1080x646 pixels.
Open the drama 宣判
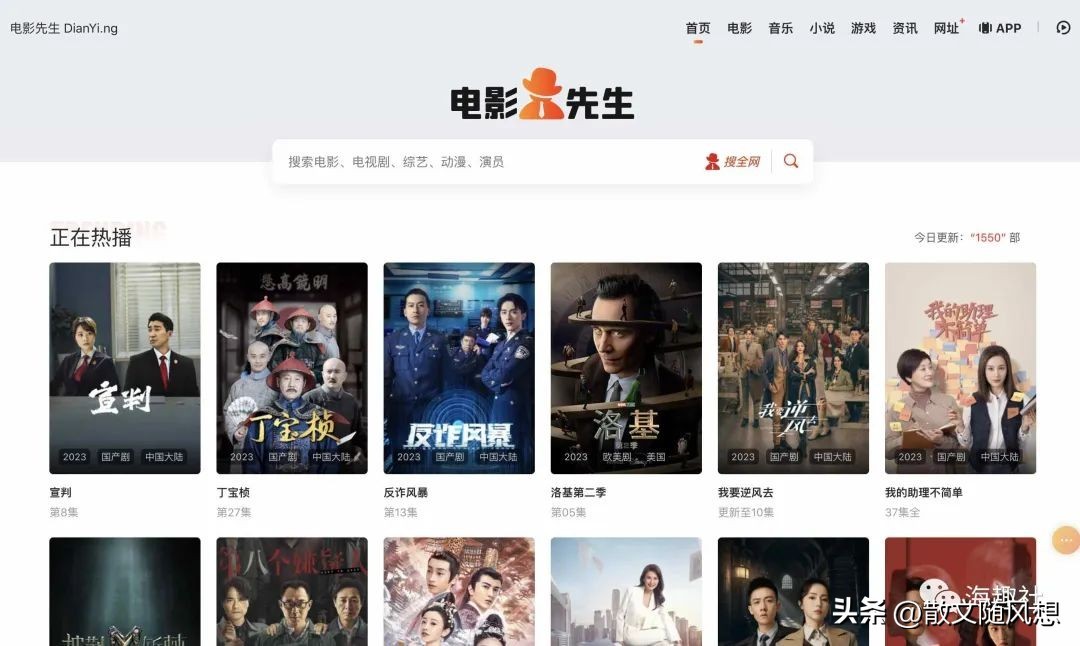tap(125, 368)
